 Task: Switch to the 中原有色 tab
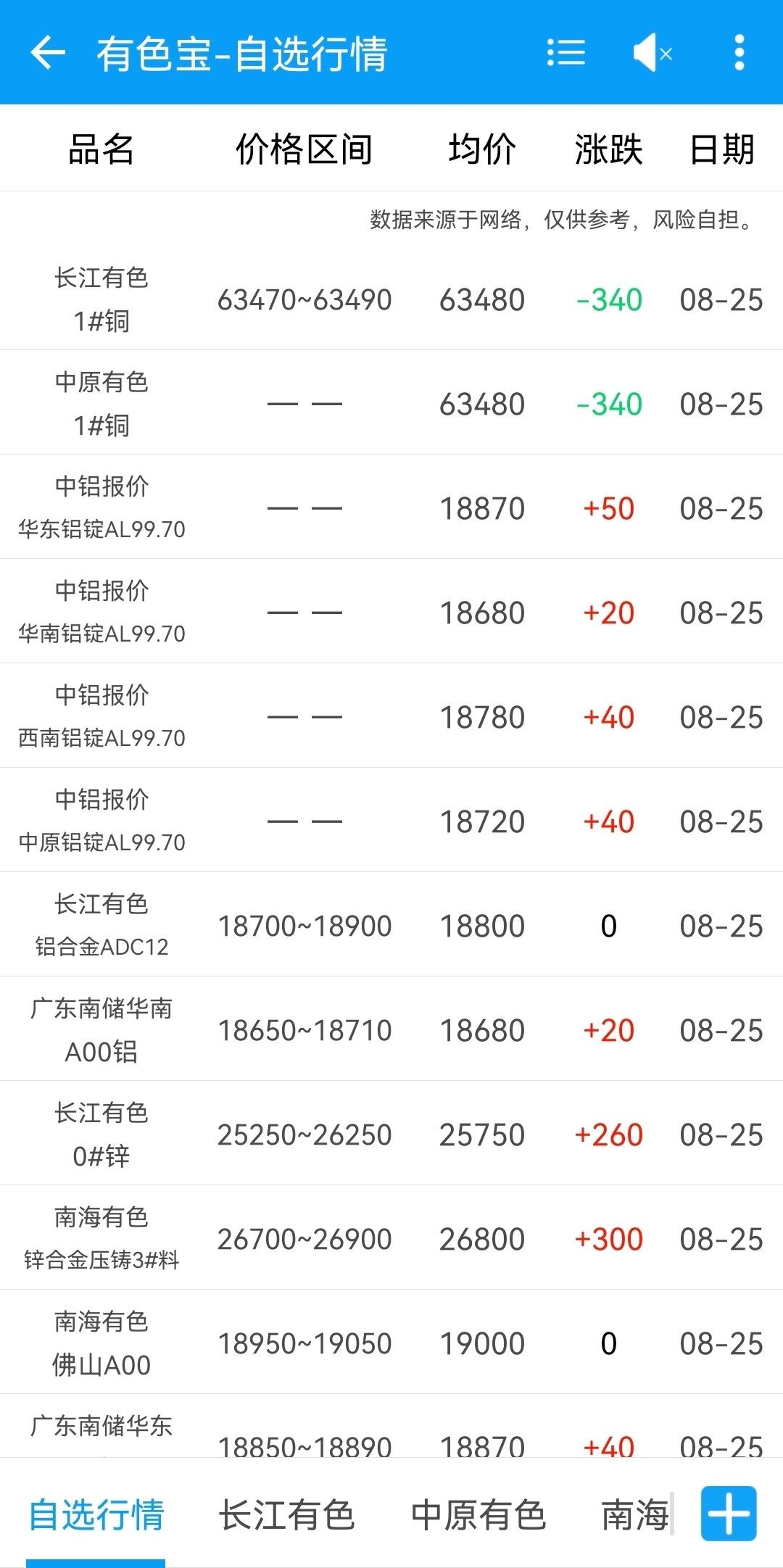point(478,1515)
